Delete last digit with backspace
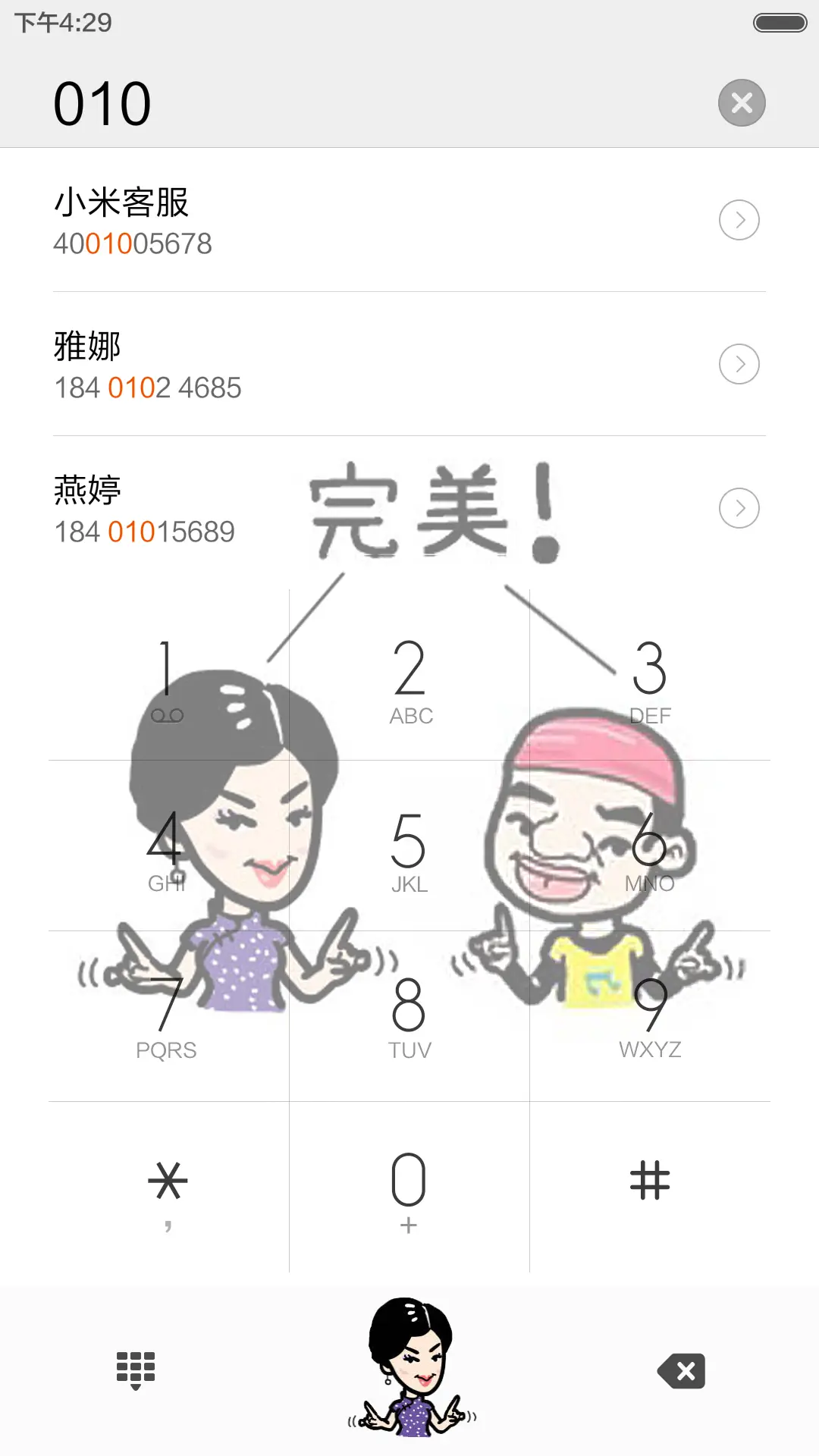Viewport: 819px width, 1456px height. click(x=682, y=1371)
